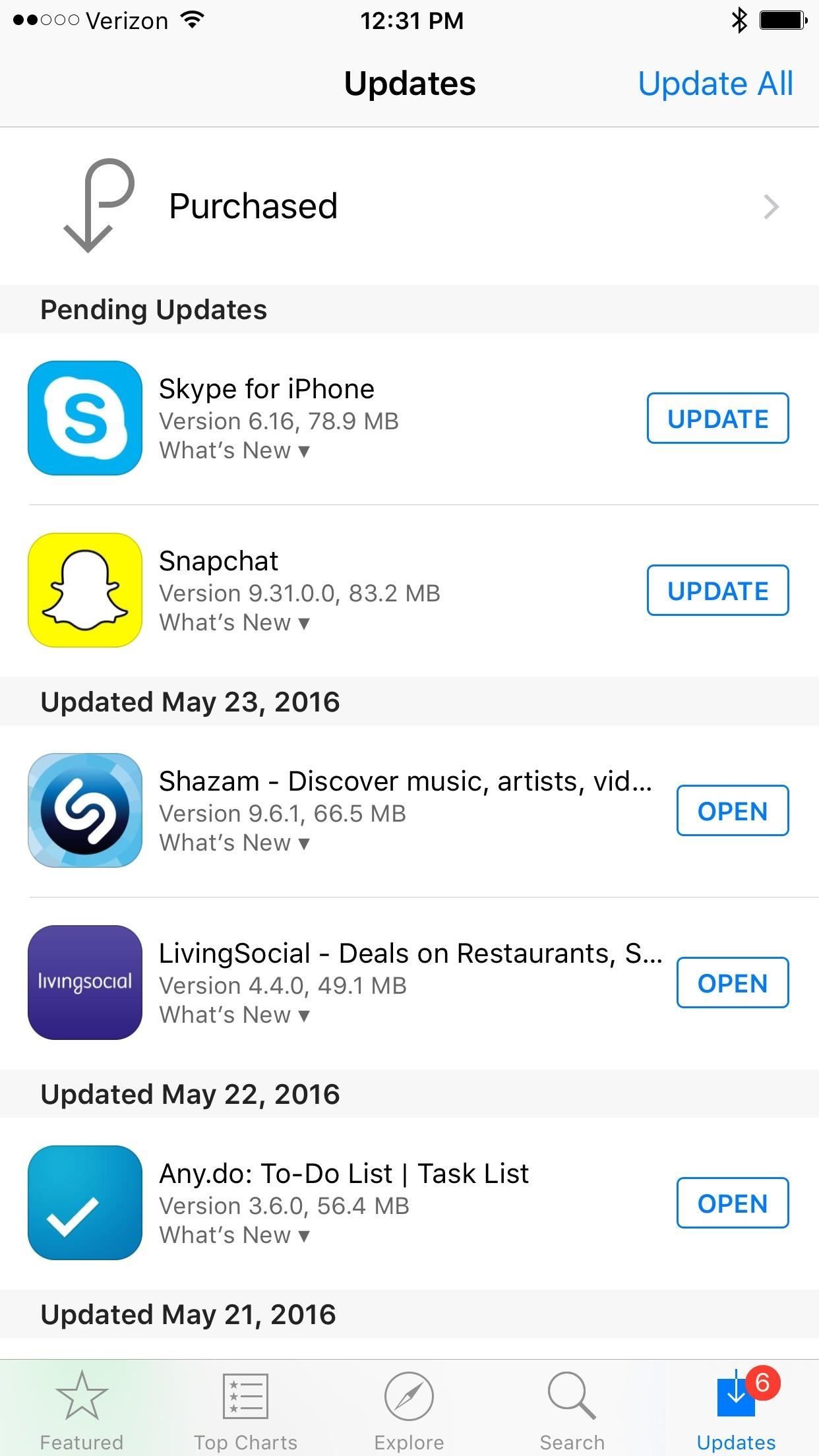
Task: Open the Shazam app via OPEN button
Action: click(x=732, y=810)
